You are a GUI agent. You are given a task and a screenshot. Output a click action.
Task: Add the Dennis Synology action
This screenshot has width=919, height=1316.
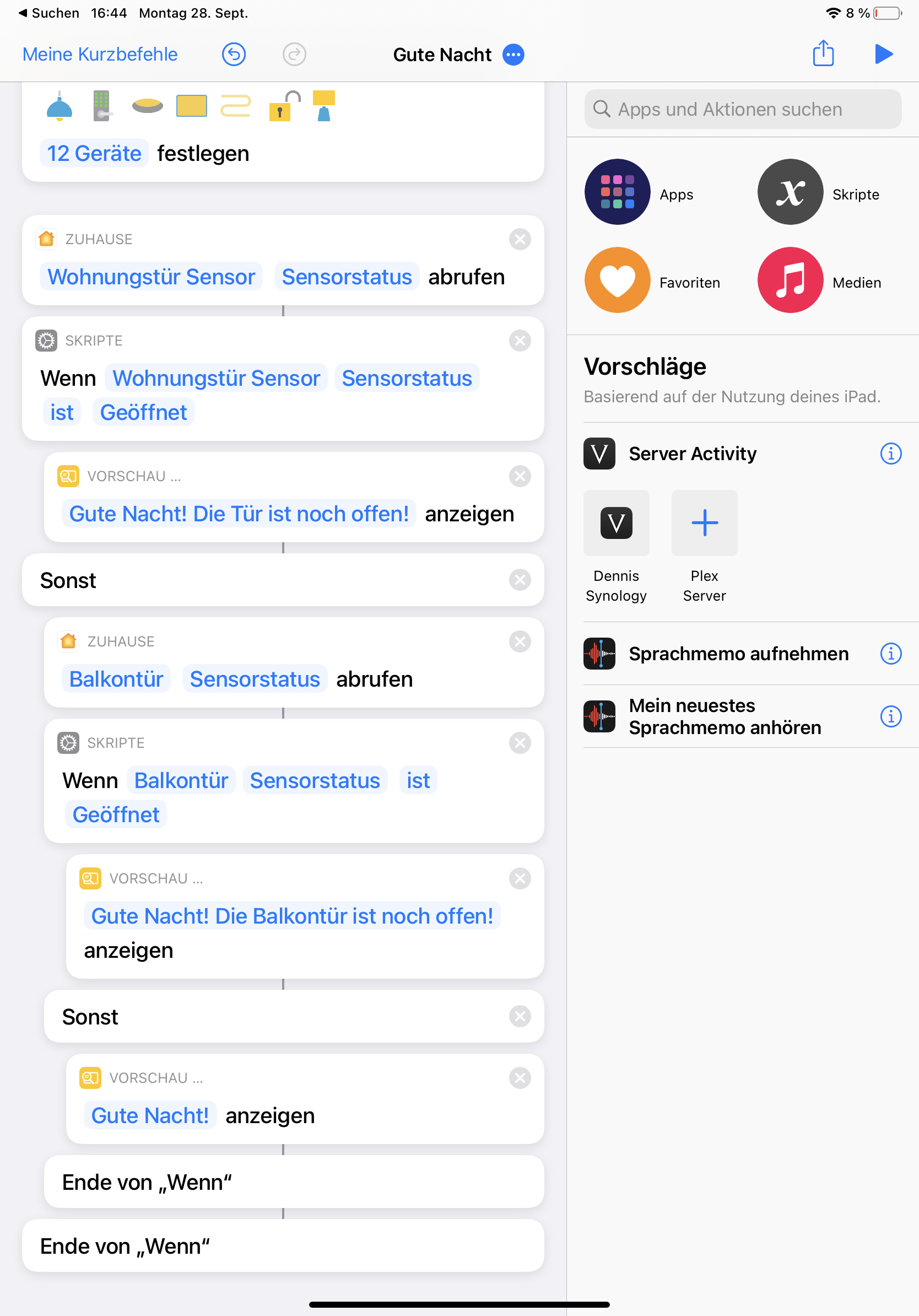click(616, 523)
